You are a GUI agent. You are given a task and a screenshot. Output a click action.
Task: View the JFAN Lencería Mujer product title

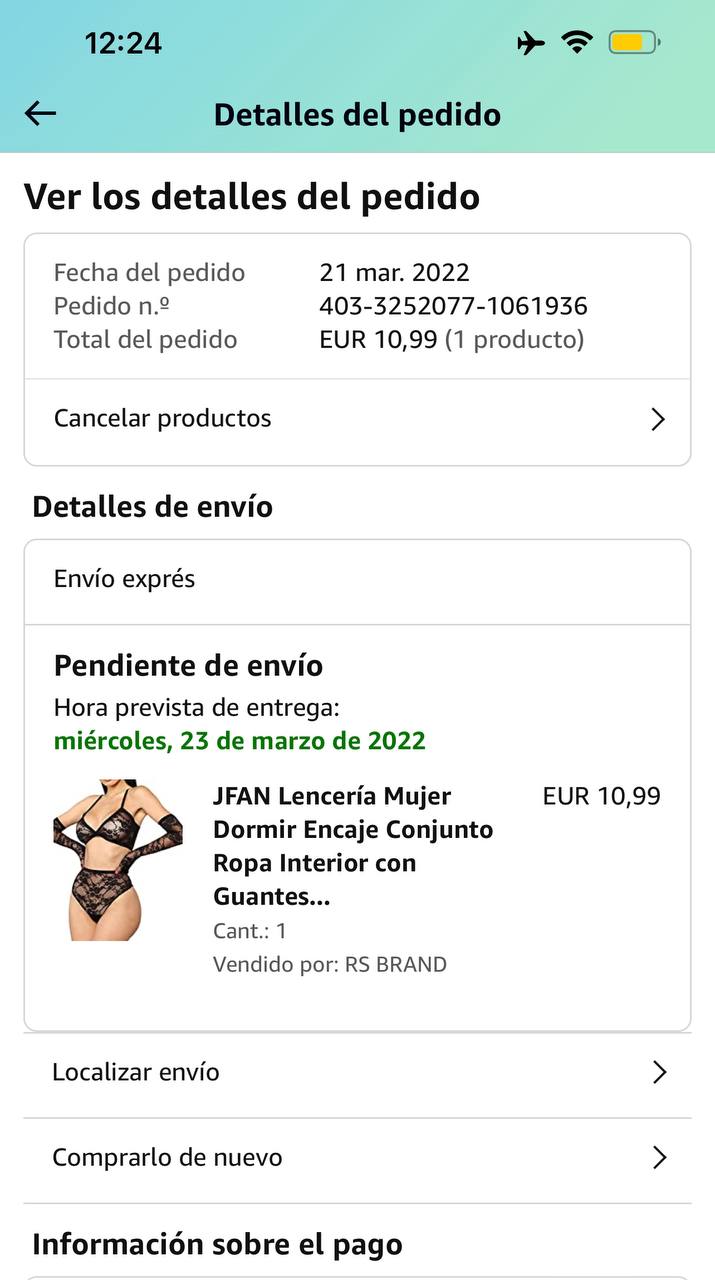click(x=353, y=846)
